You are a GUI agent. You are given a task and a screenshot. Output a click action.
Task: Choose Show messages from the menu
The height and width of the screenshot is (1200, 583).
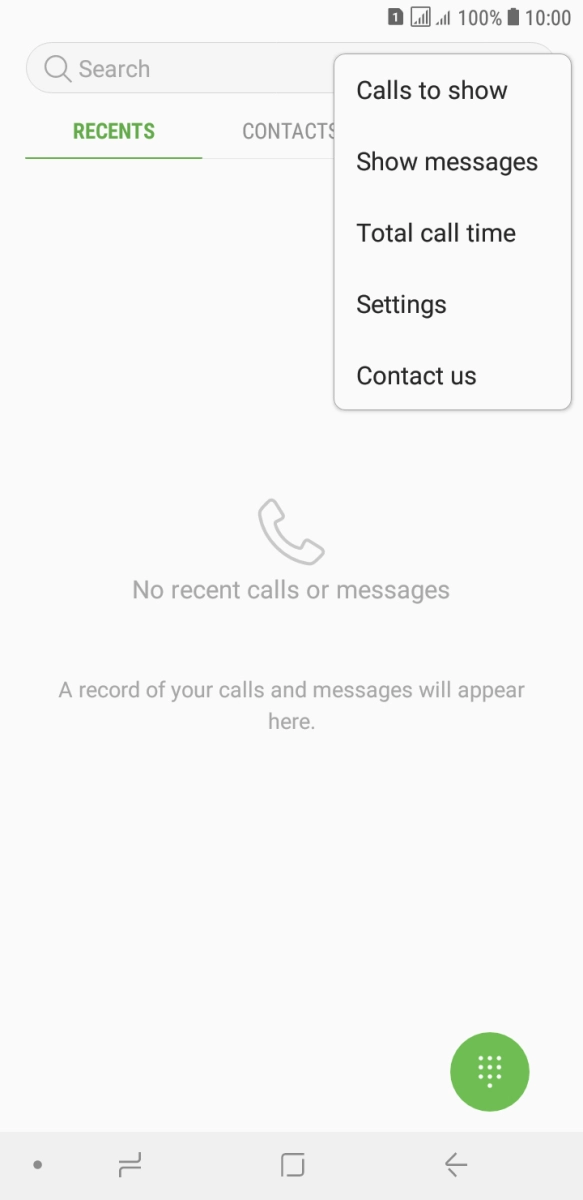click(x=452, y=162)
